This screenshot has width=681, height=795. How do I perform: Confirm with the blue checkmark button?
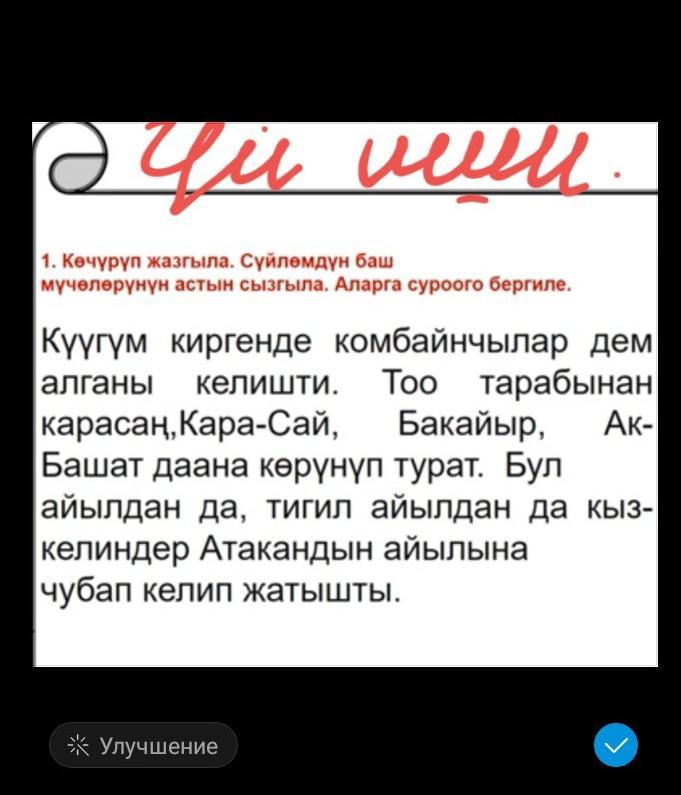coord(616,745)
